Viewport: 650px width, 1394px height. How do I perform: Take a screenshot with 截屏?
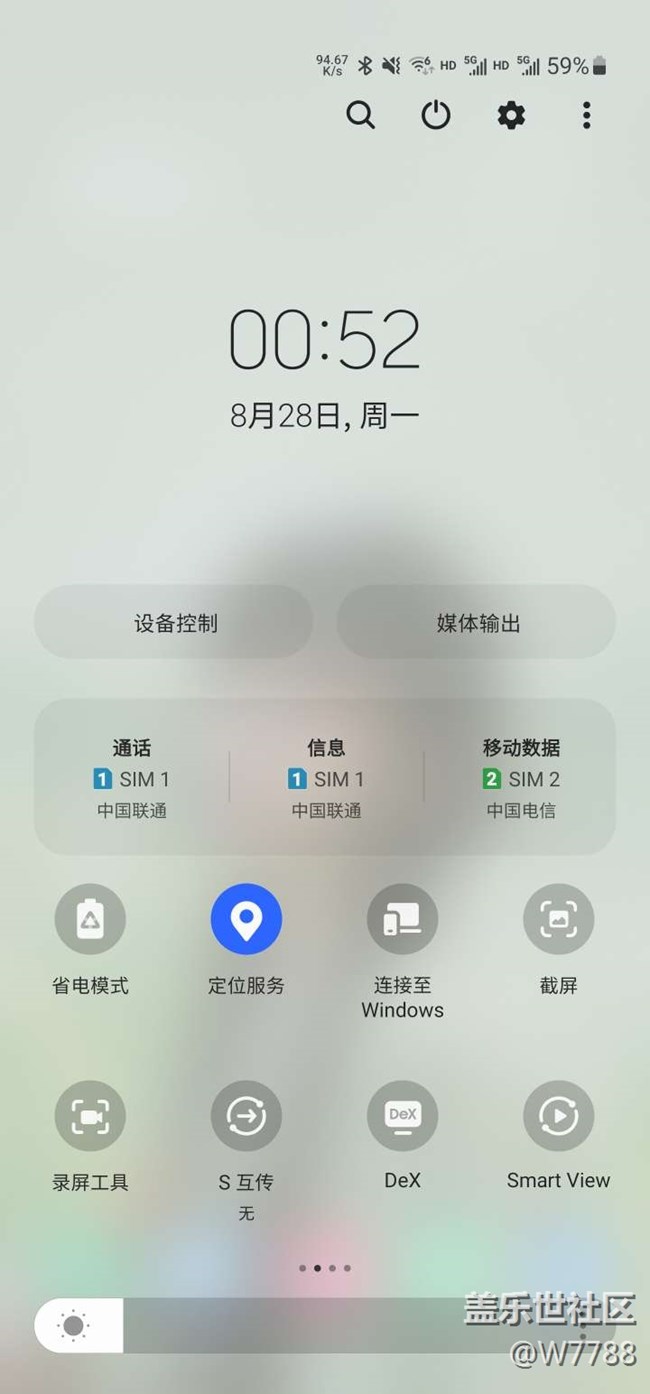click(558, 919)
